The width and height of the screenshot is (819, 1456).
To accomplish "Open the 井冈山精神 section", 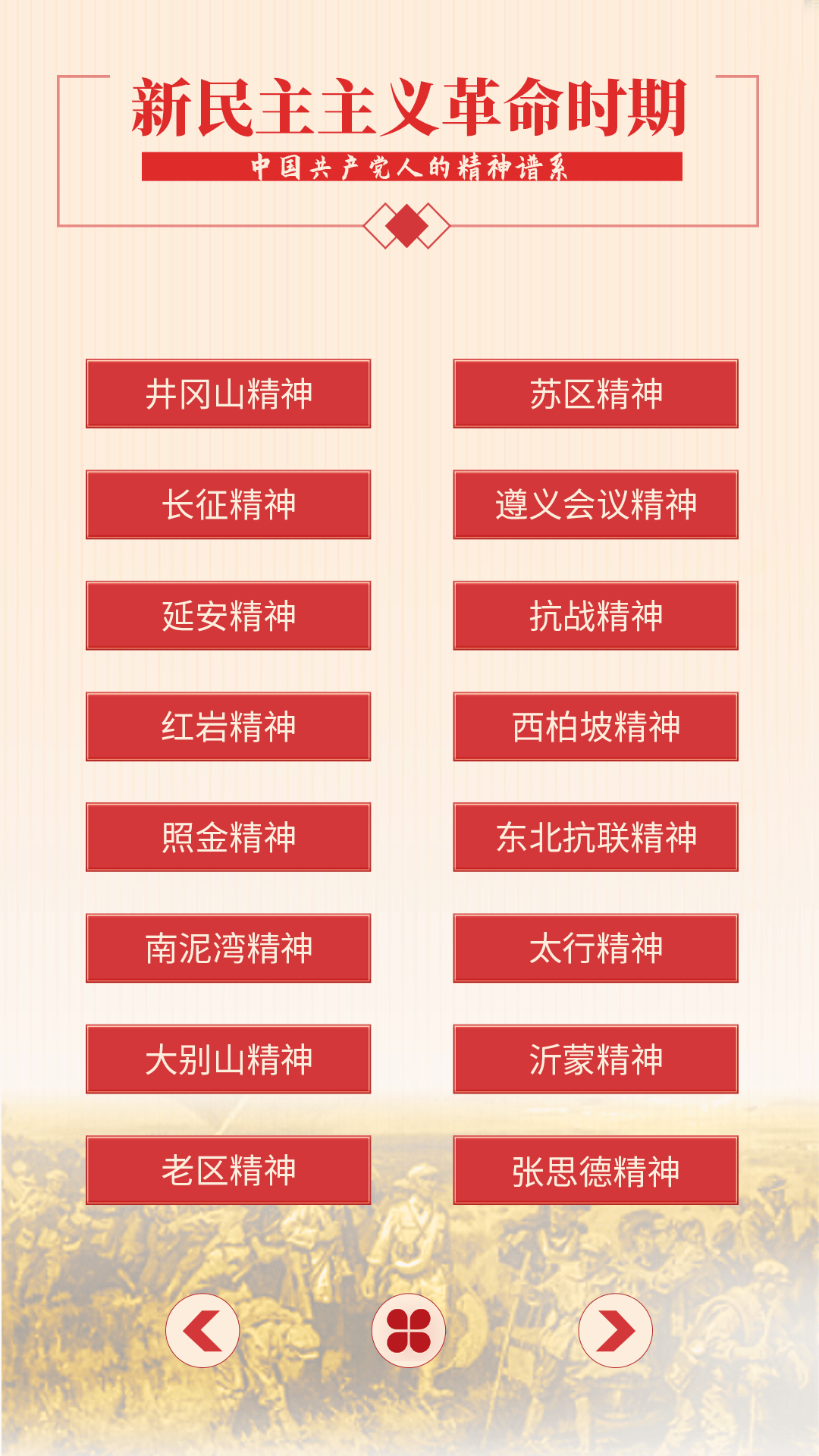I will coord(228,394).
